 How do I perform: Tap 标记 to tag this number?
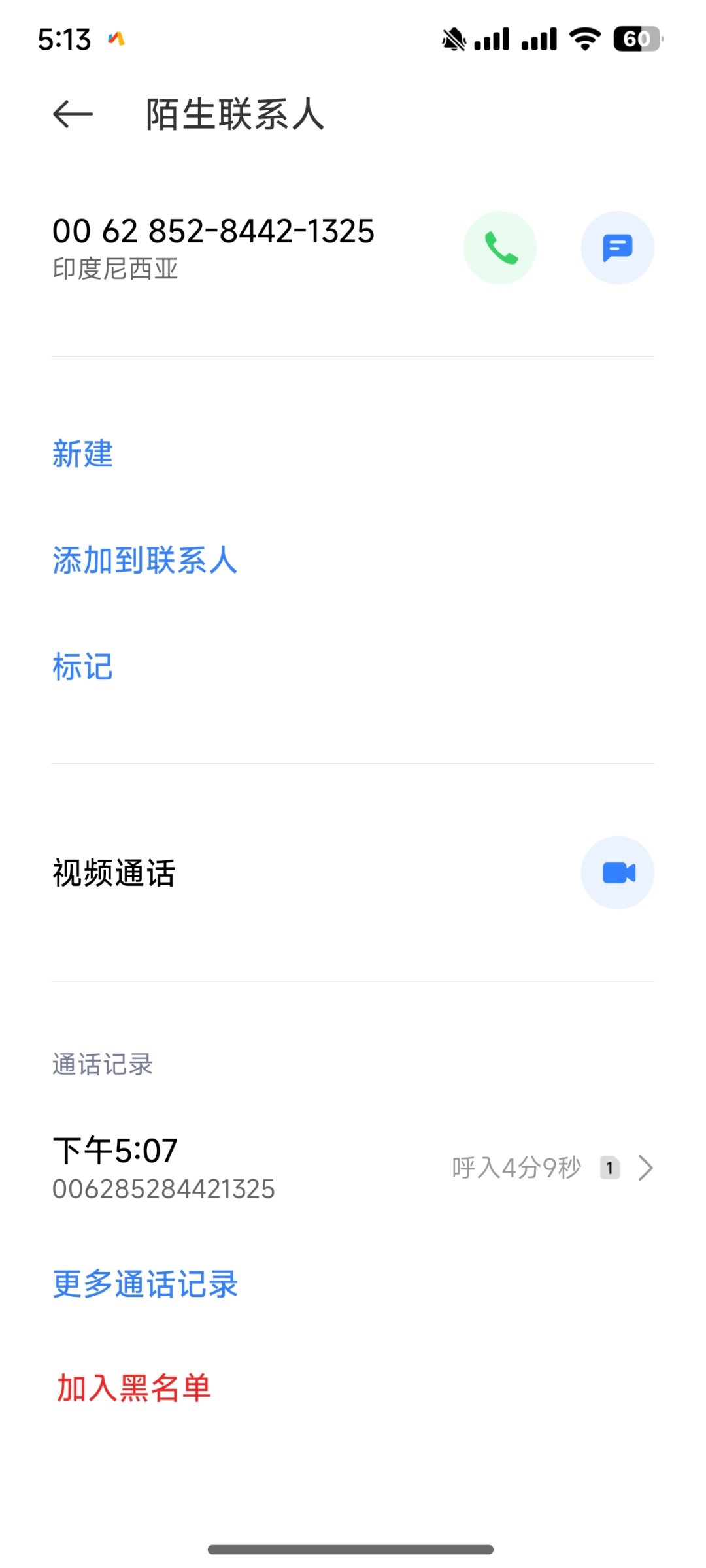pyautogui.click(x=83, y=667)
